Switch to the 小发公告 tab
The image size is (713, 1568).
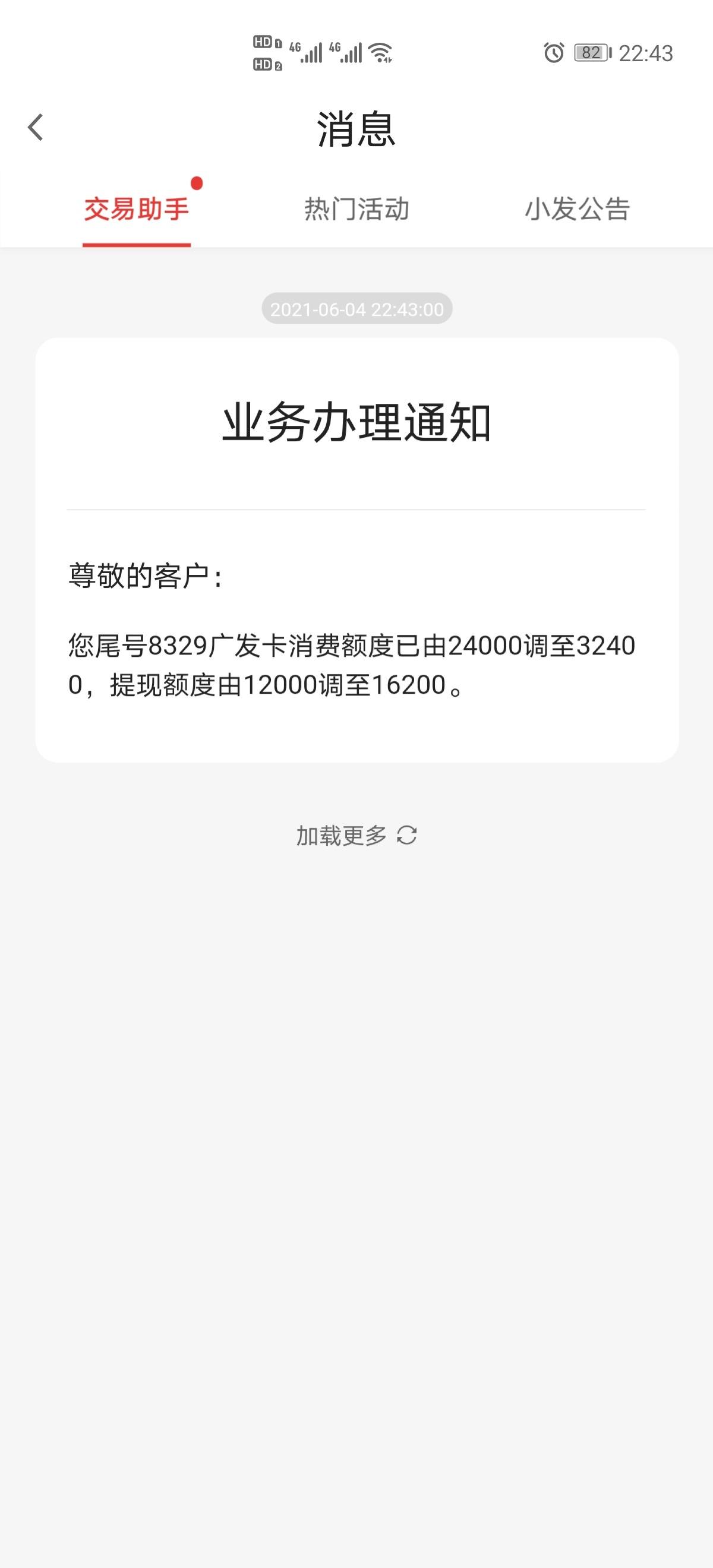click(576, 210)
